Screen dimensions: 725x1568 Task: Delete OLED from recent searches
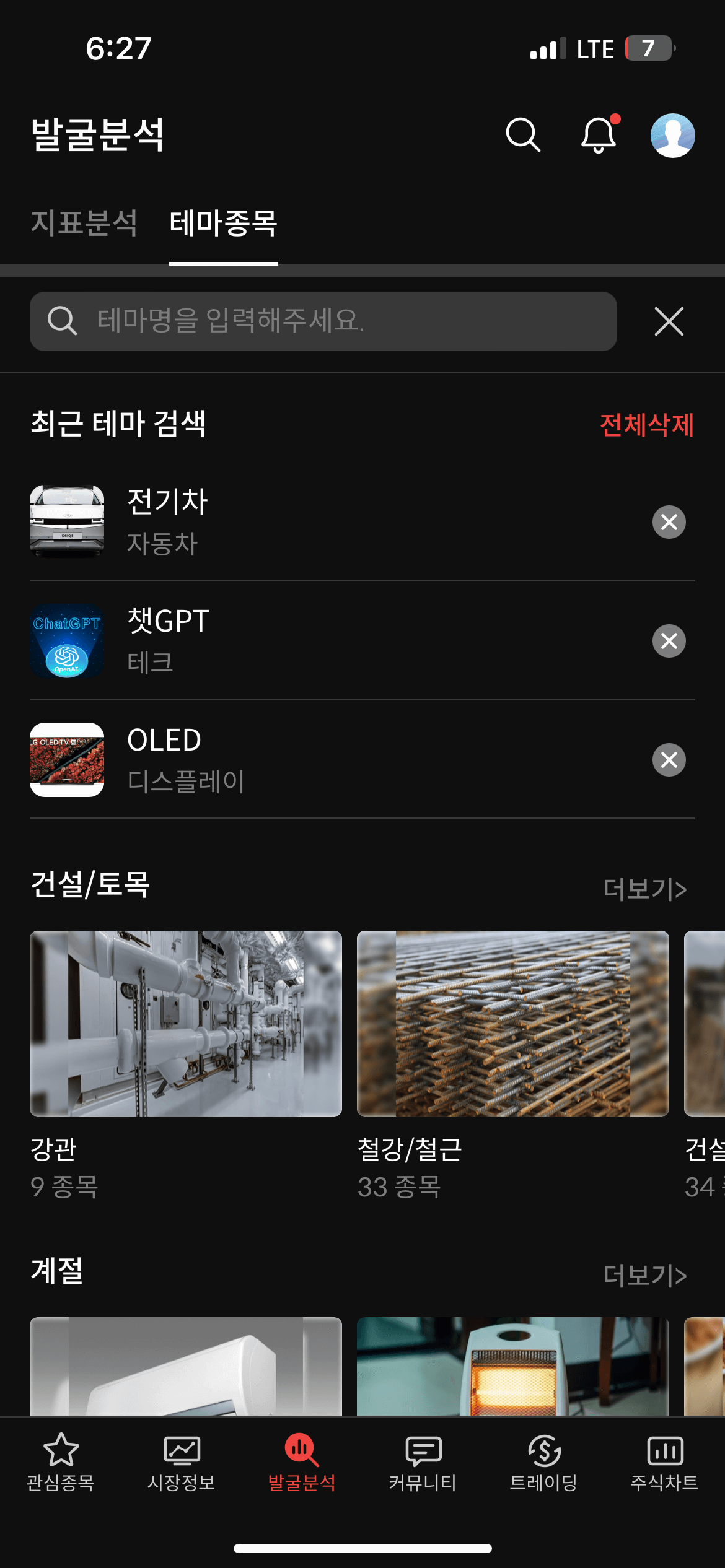point(668,760)
